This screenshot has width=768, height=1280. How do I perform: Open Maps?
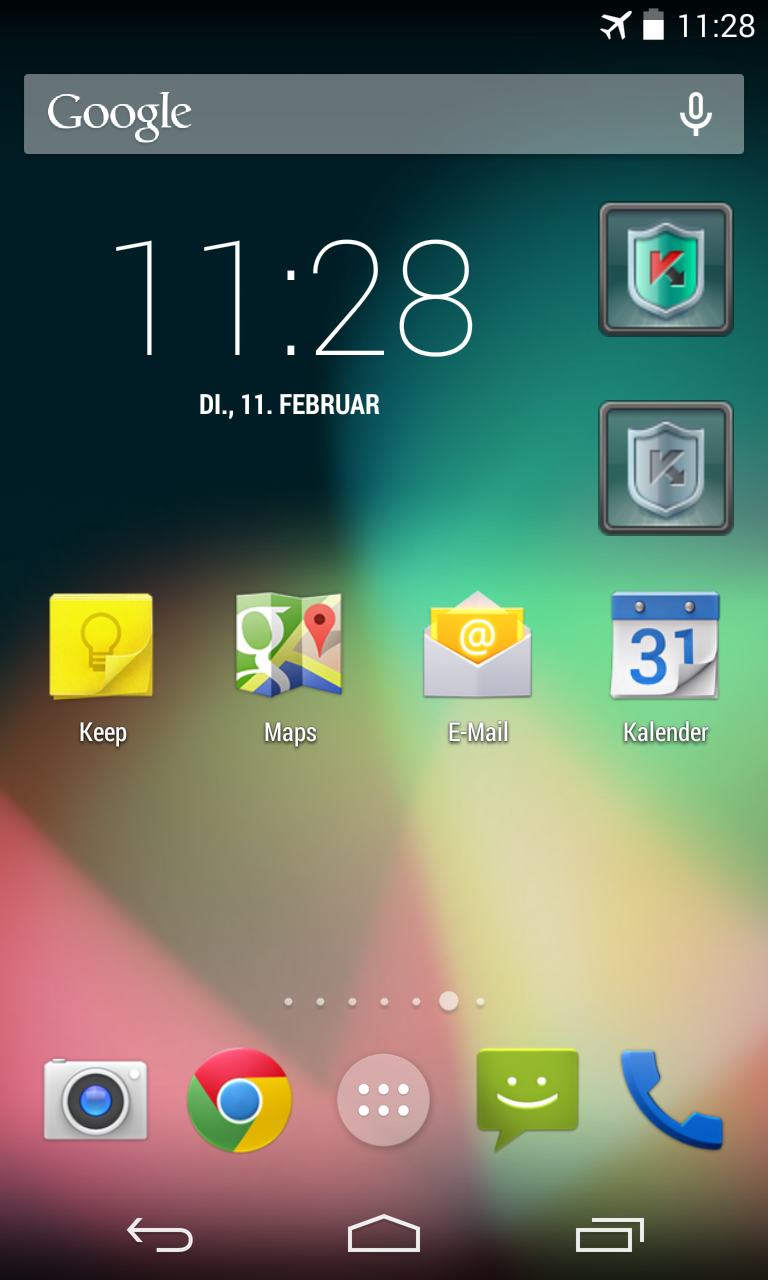[x=290, y=648]
